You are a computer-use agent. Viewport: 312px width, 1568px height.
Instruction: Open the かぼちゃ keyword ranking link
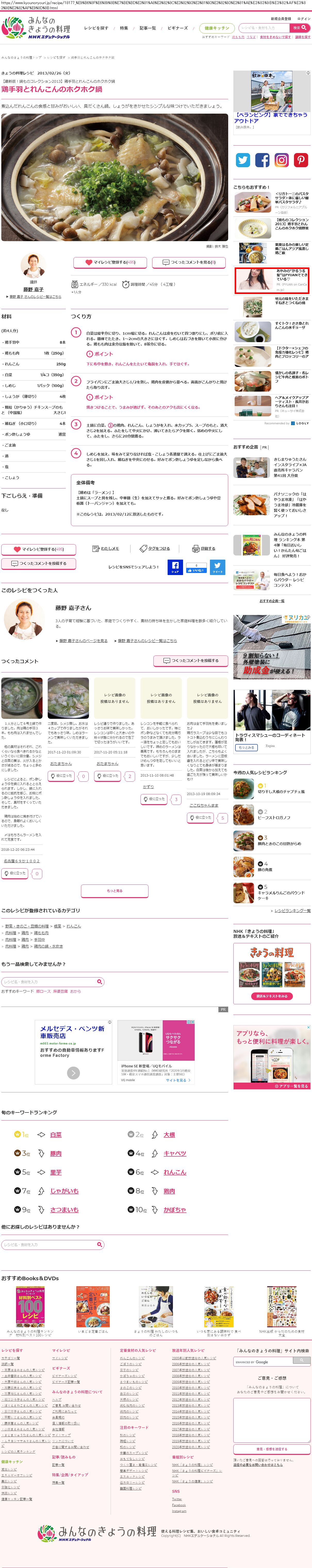pyautogui.click(x=174, y=1209)
